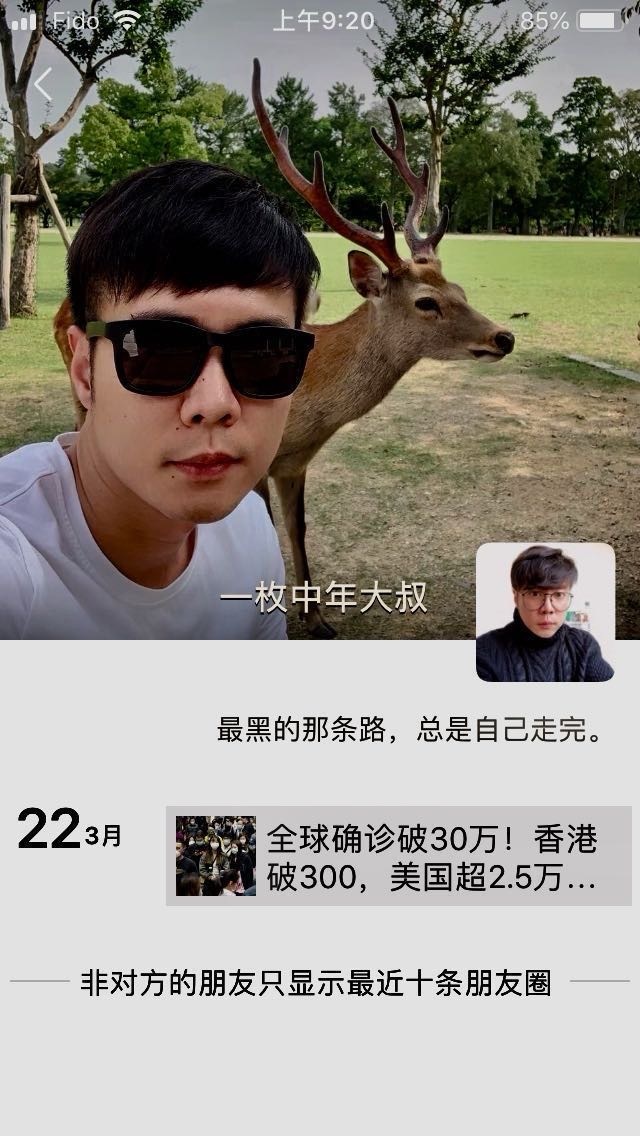Screen dimensions: 640x1136
Task: Open the shared article 全球确诊破30万
Action: 398,856
